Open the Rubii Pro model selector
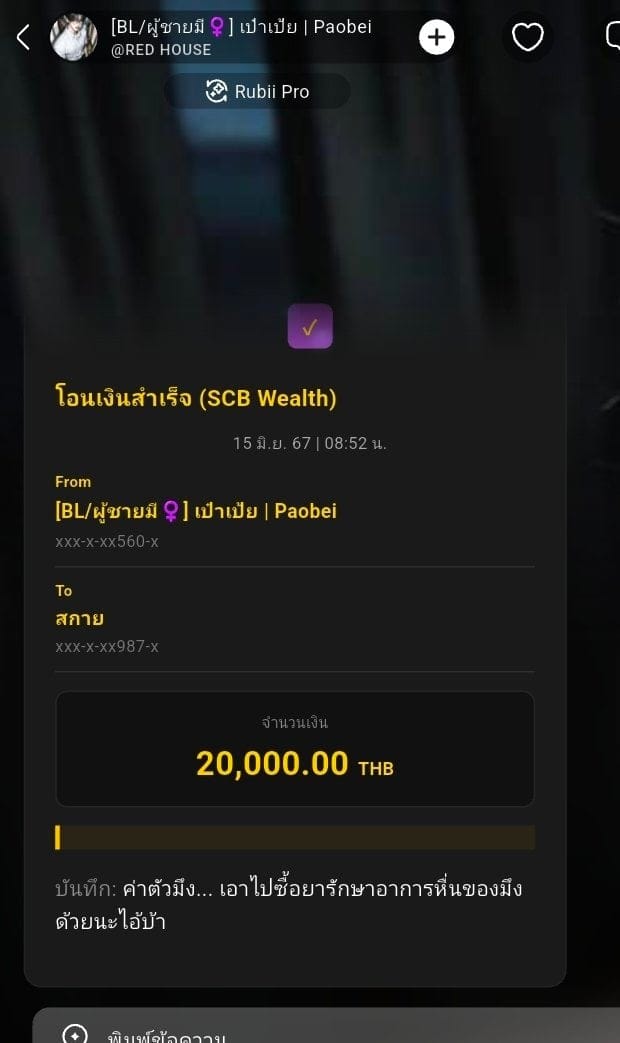620x1043 pixels. pos(257,91)
